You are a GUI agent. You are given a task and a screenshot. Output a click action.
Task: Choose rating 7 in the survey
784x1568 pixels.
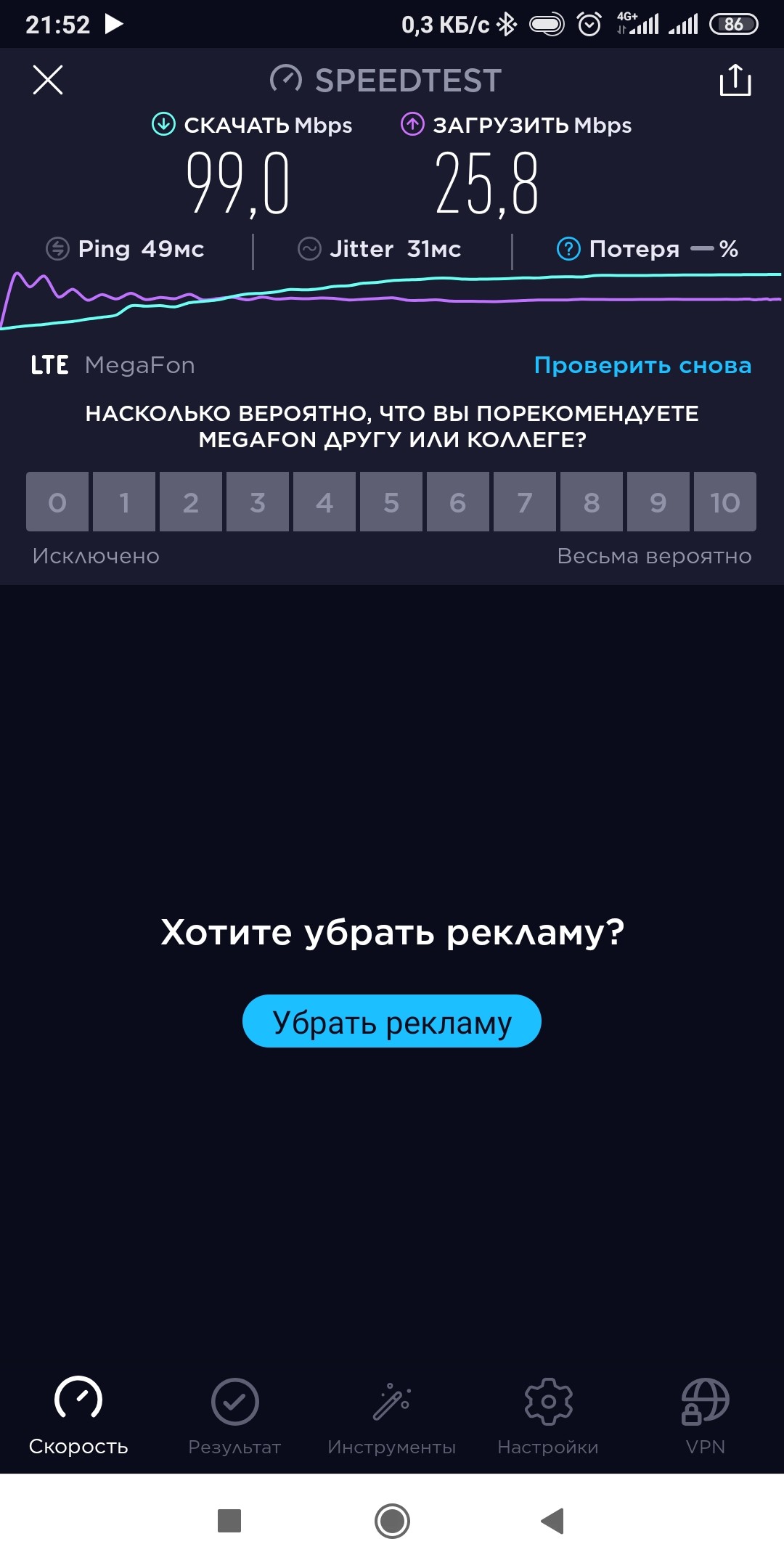(525, 502)
